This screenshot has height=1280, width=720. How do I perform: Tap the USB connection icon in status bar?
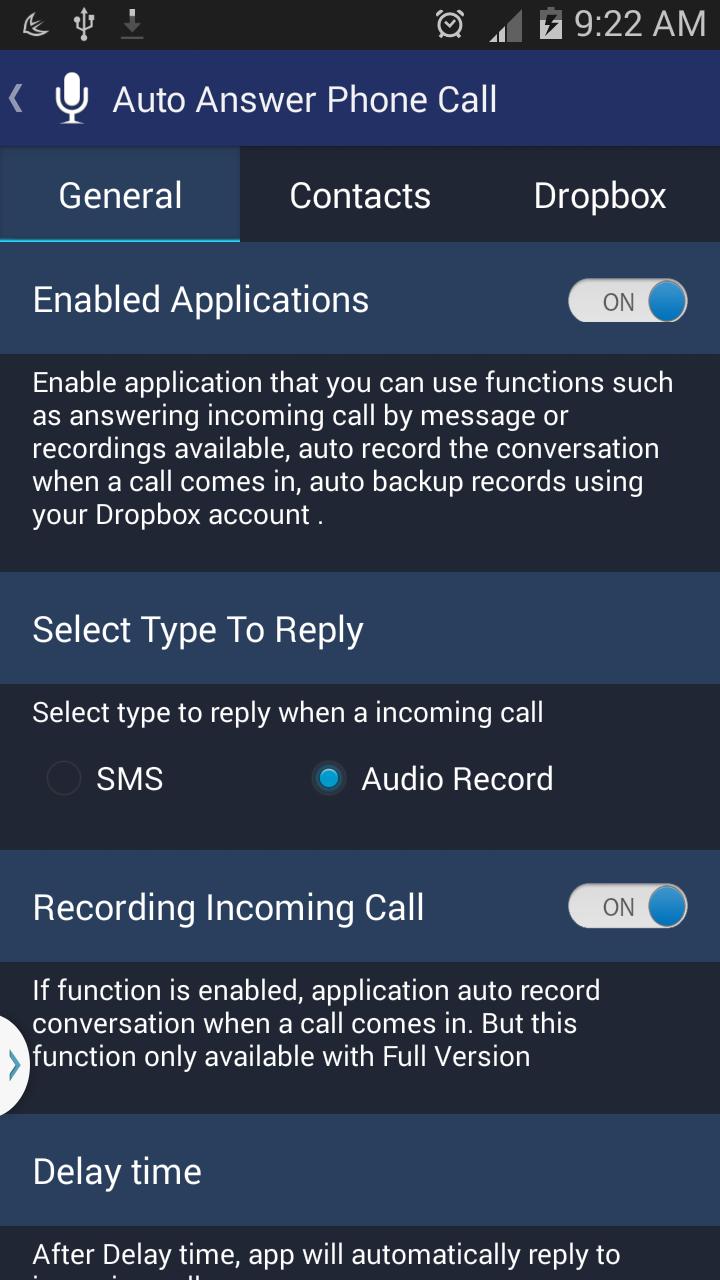click(87, 22)
